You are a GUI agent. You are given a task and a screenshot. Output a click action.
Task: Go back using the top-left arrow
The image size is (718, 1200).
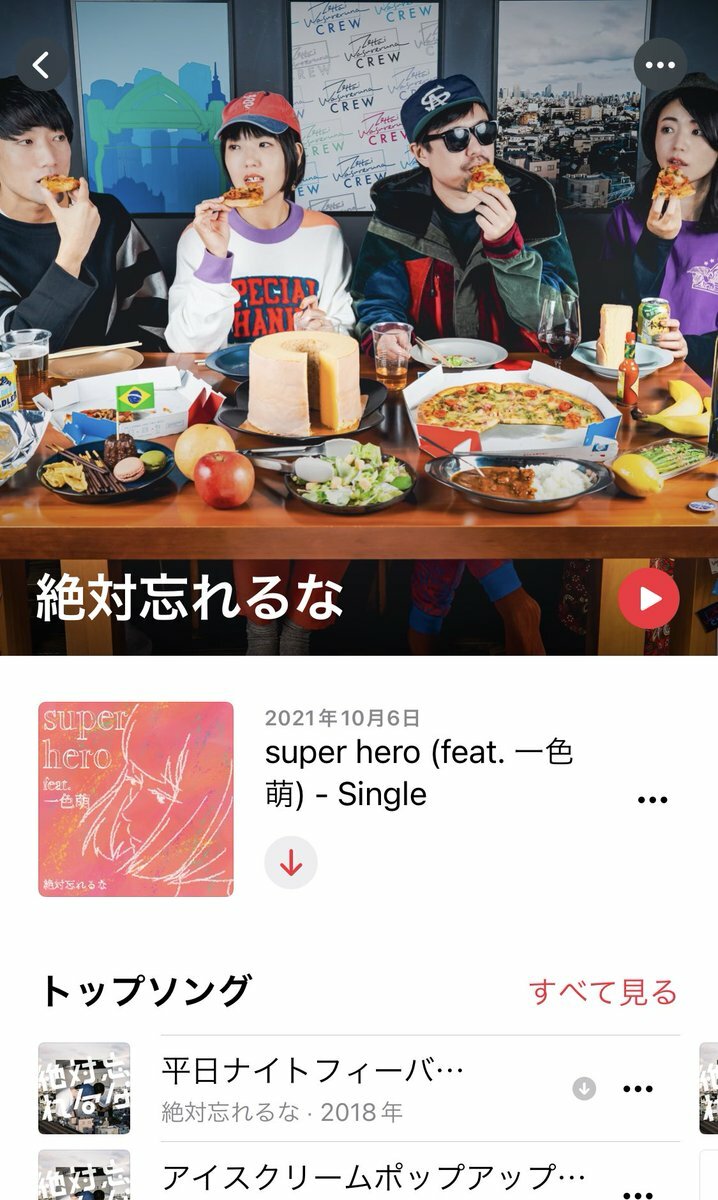click(x=41, y=66)
